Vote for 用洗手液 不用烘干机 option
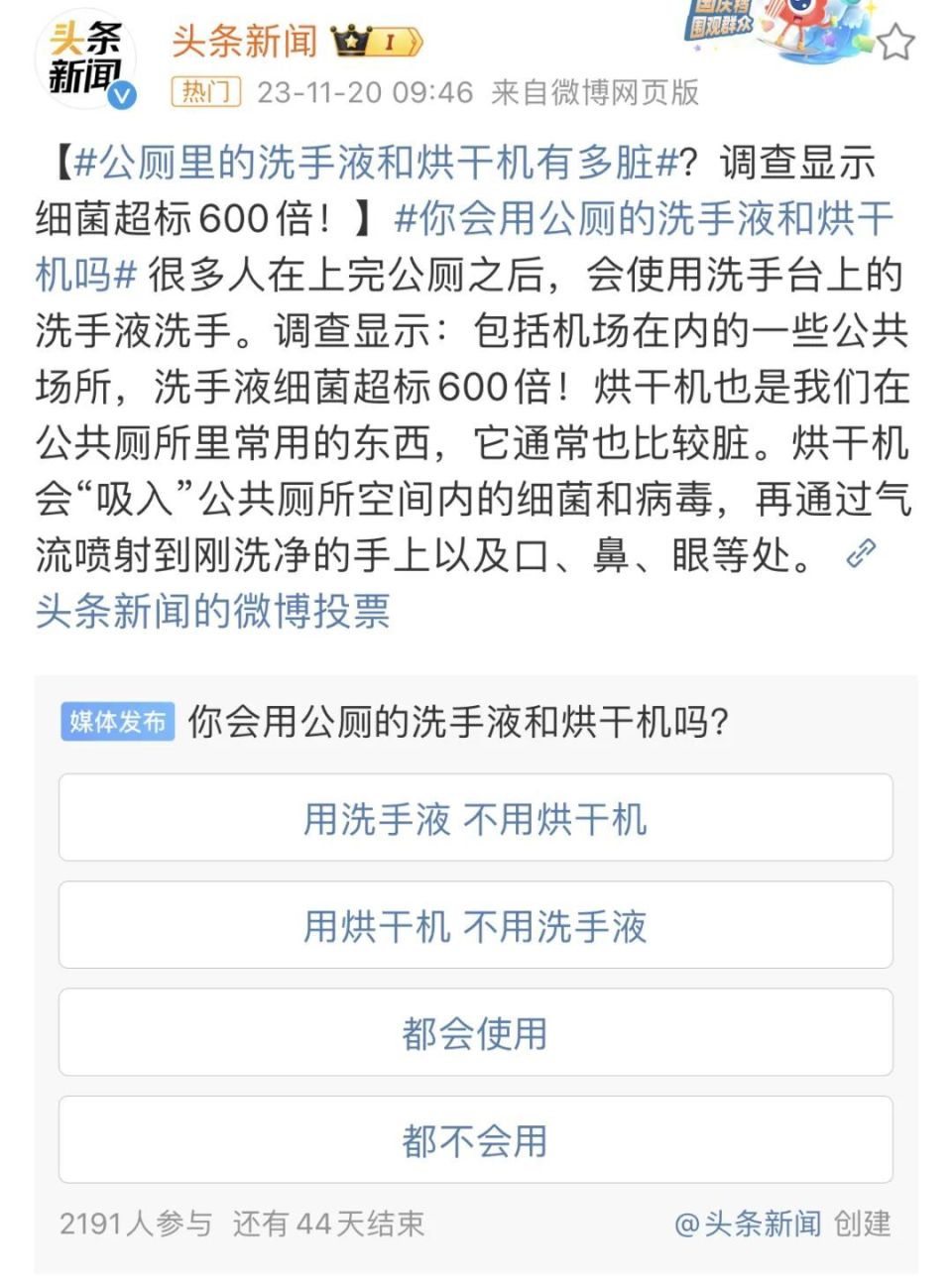Screen dimensions: 952x1285 [476, 817]
